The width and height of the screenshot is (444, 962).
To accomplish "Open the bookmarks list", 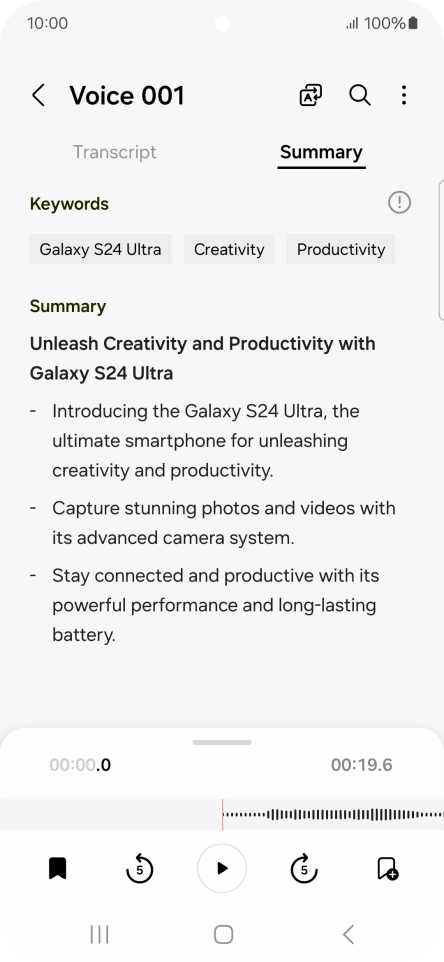I will pos(58,869).
